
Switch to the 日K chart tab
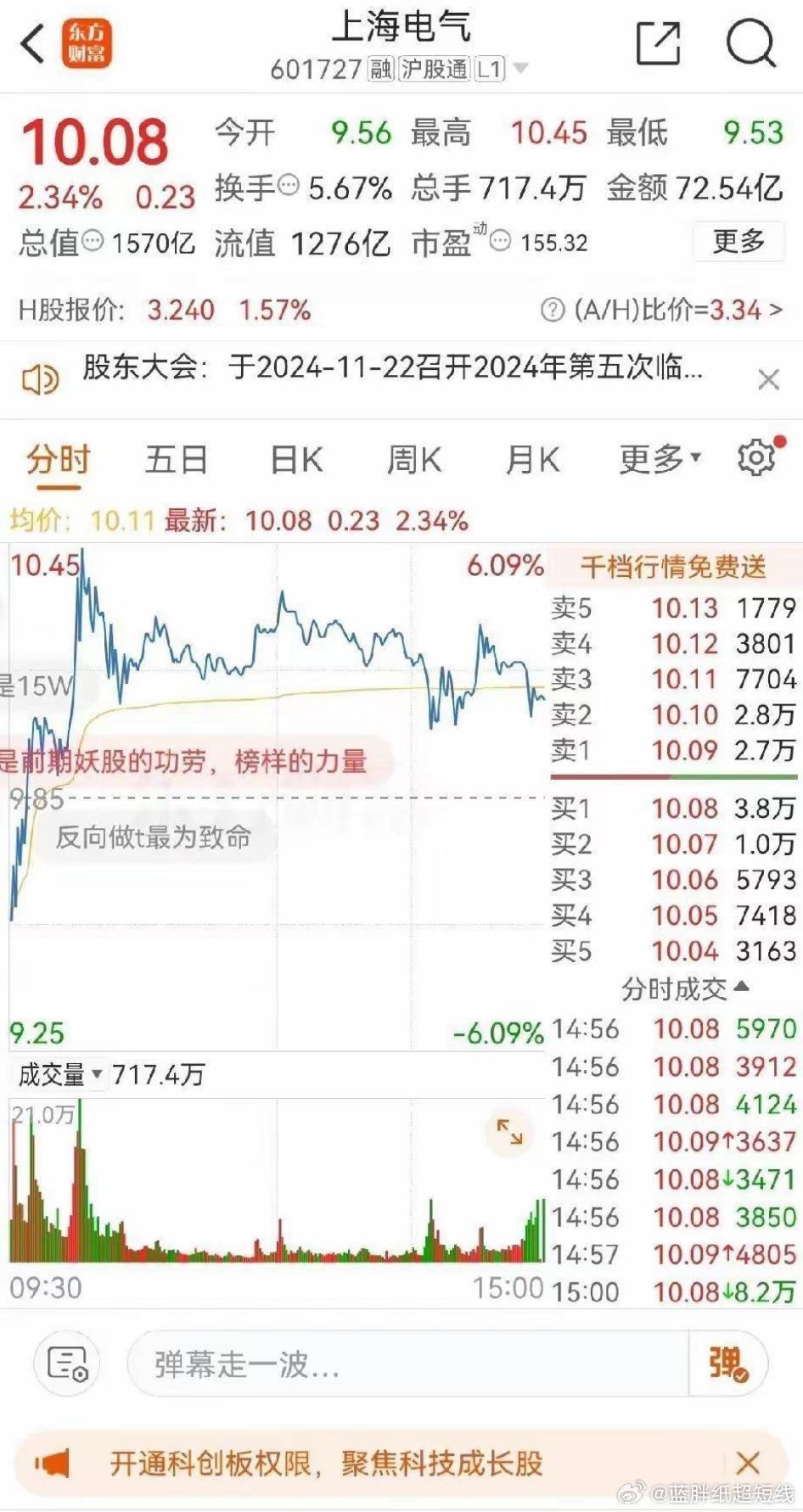295,460
